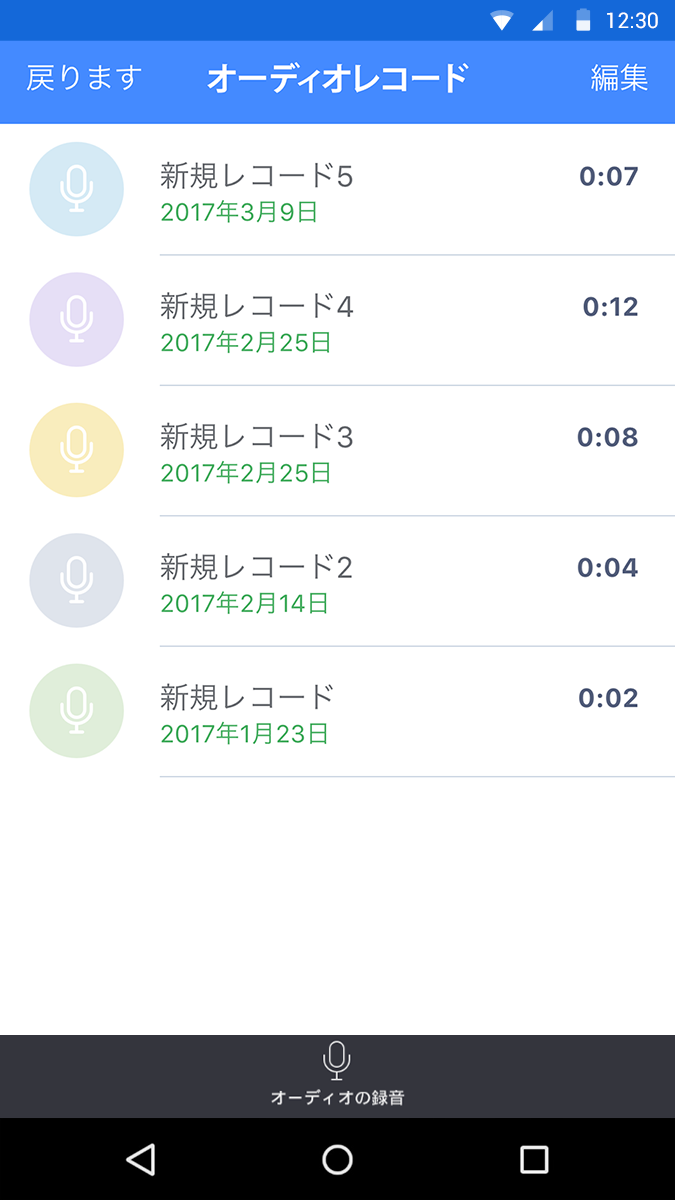The image size is (675, 1200).
Task: Tap 戻ります to go back
Action: point(84,78)
